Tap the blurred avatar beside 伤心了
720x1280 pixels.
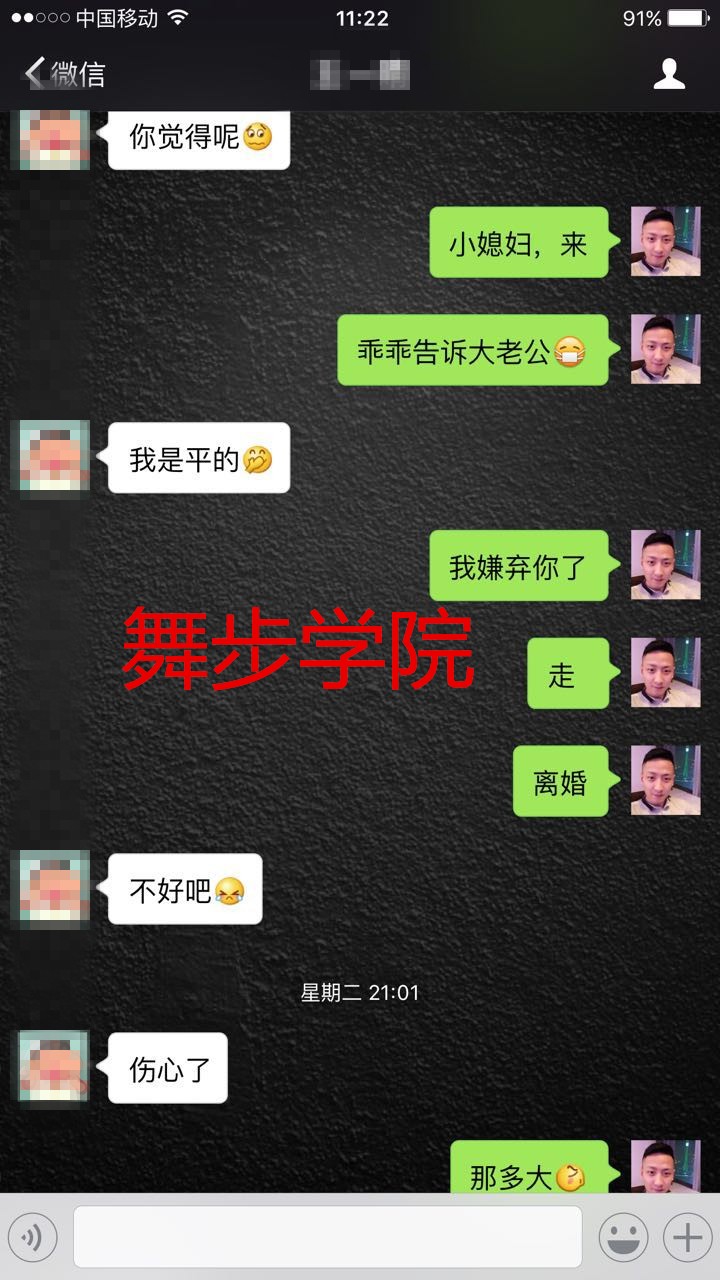tap(54, 1066)
